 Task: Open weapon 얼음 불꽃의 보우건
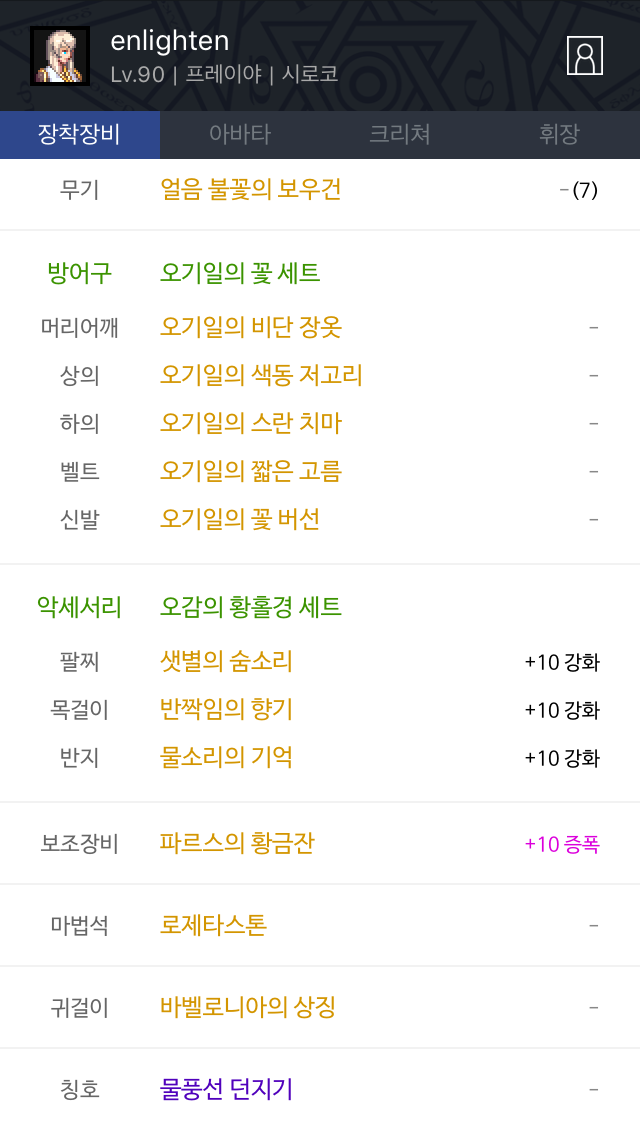coord(250,190)
